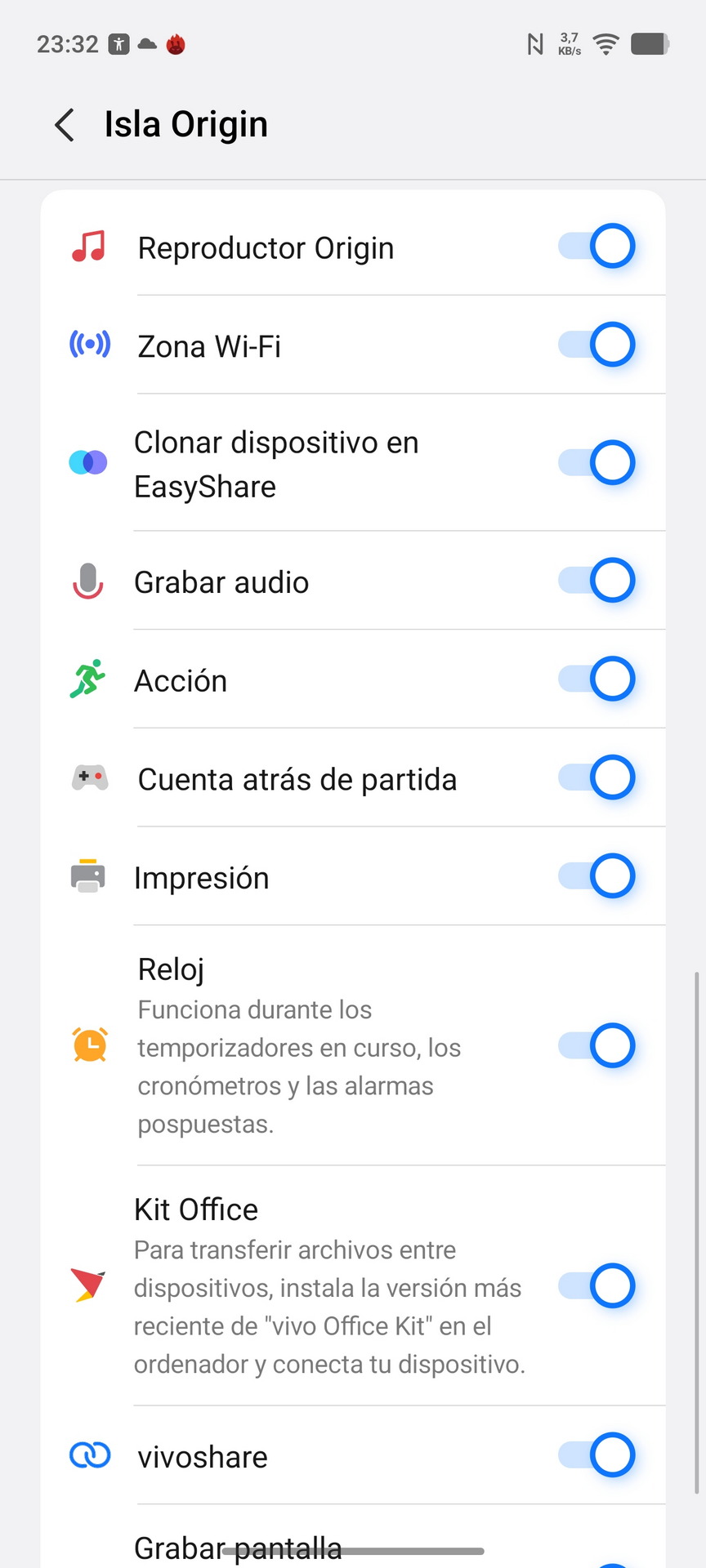Disable the Zona Wi-Fi switch
This screenshot has width=706, height=1568.
[597, 345]
